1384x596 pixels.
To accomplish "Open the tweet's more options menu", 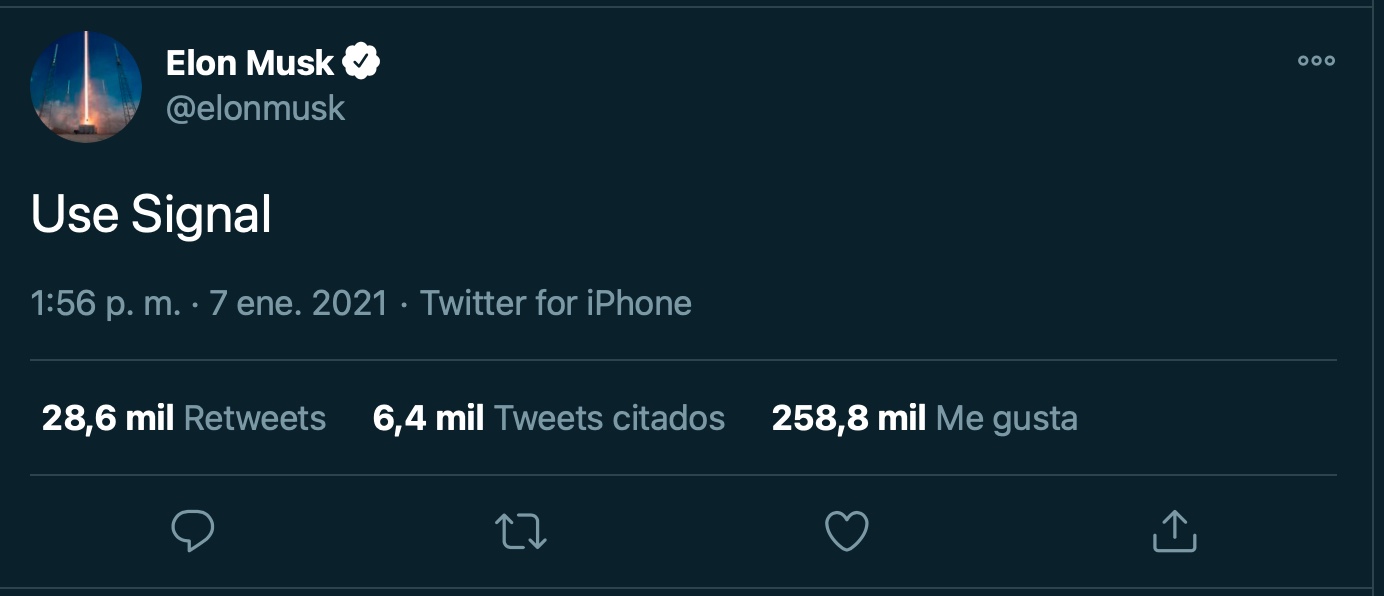I will tap(1316, 61).
